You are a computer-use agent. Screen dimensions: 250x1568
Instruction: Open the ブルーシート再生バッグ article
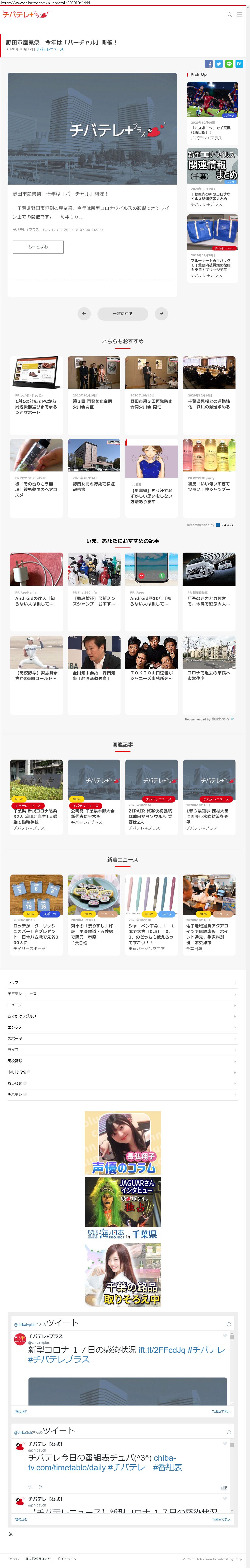click(x=212, y=243)
